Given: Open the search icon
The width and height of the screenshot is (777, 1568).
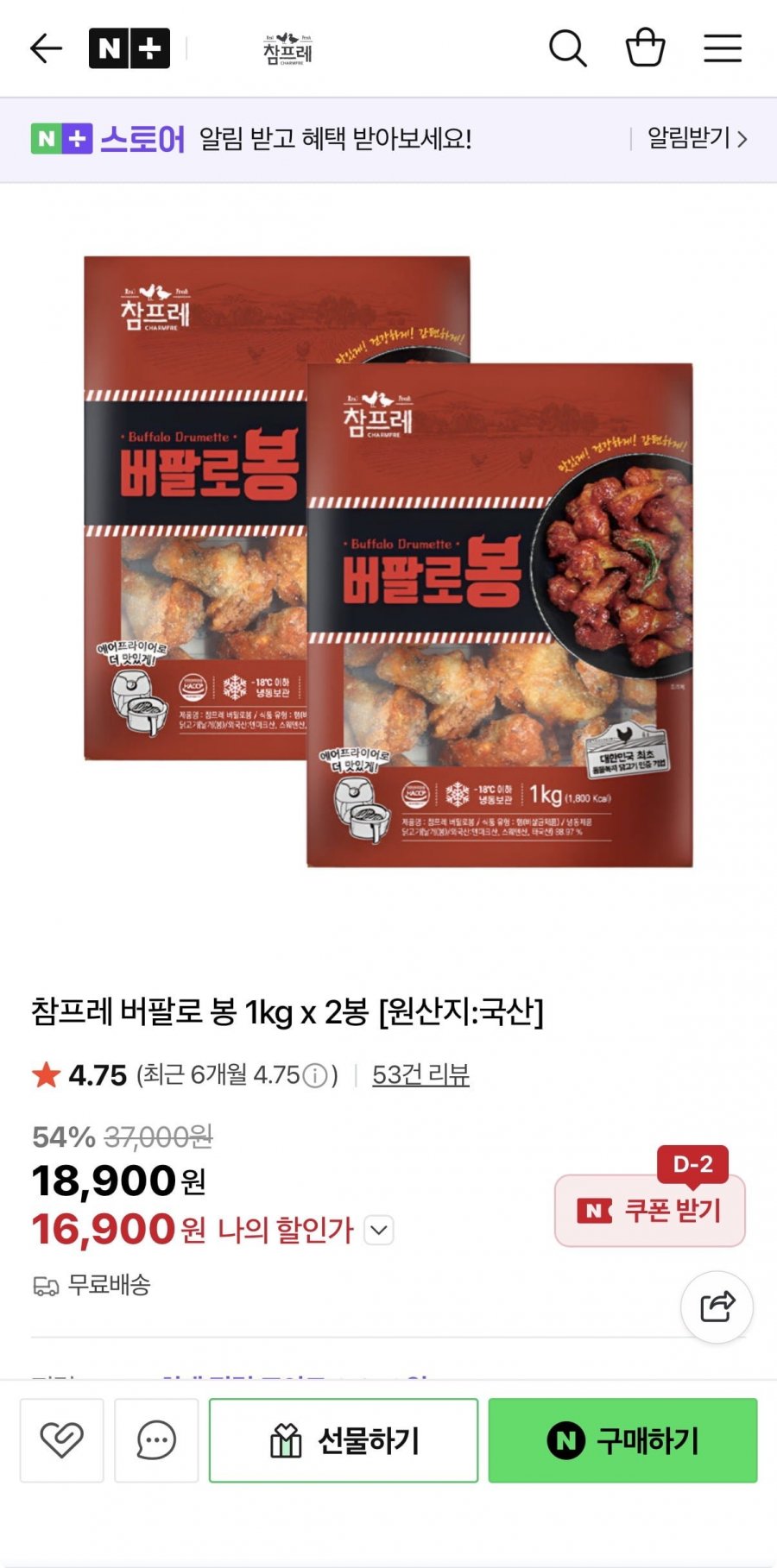Looking at the screenshot, I should pos(567,48).
